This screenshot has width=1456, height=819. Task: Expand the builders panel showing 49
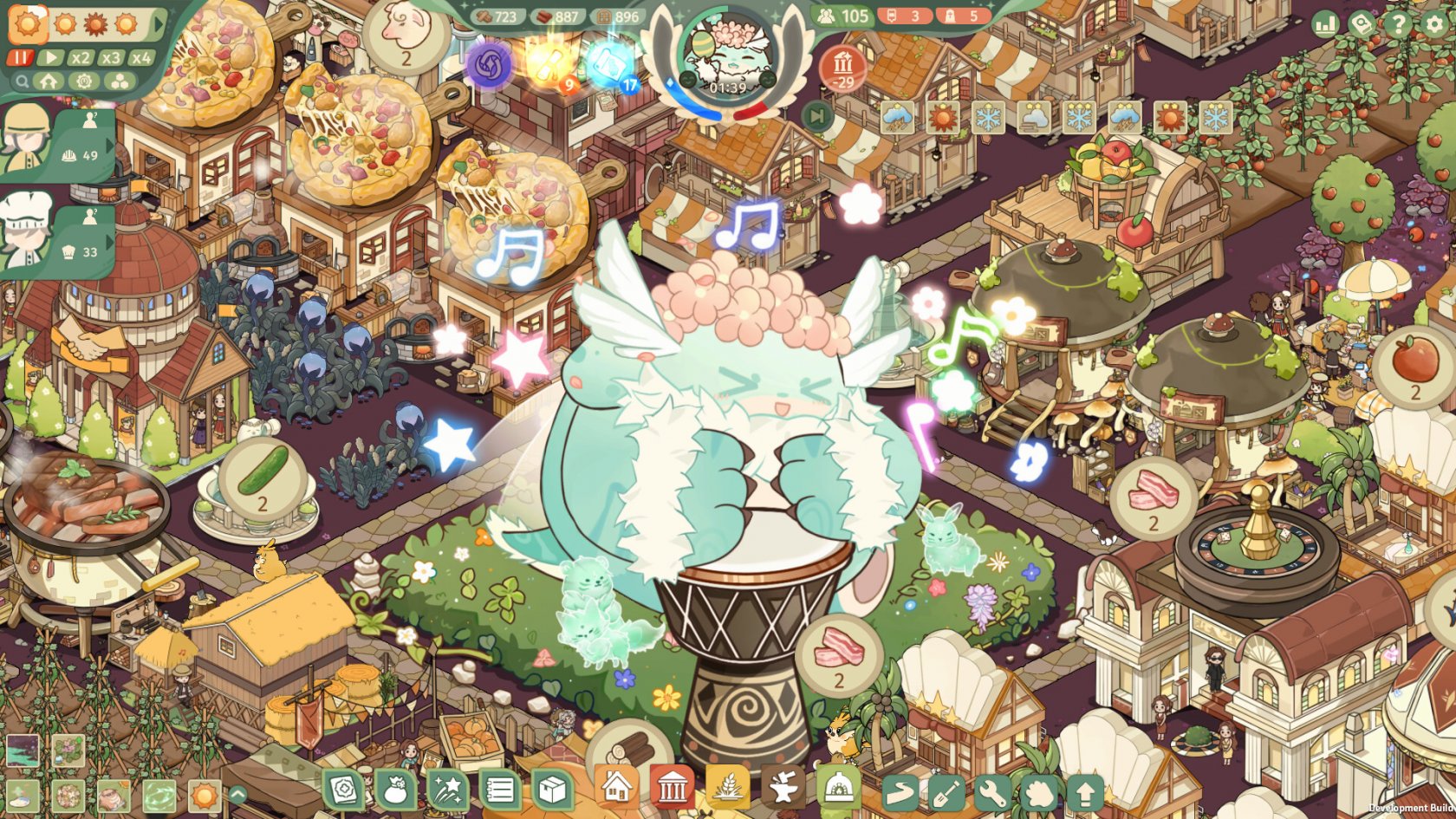110,145
